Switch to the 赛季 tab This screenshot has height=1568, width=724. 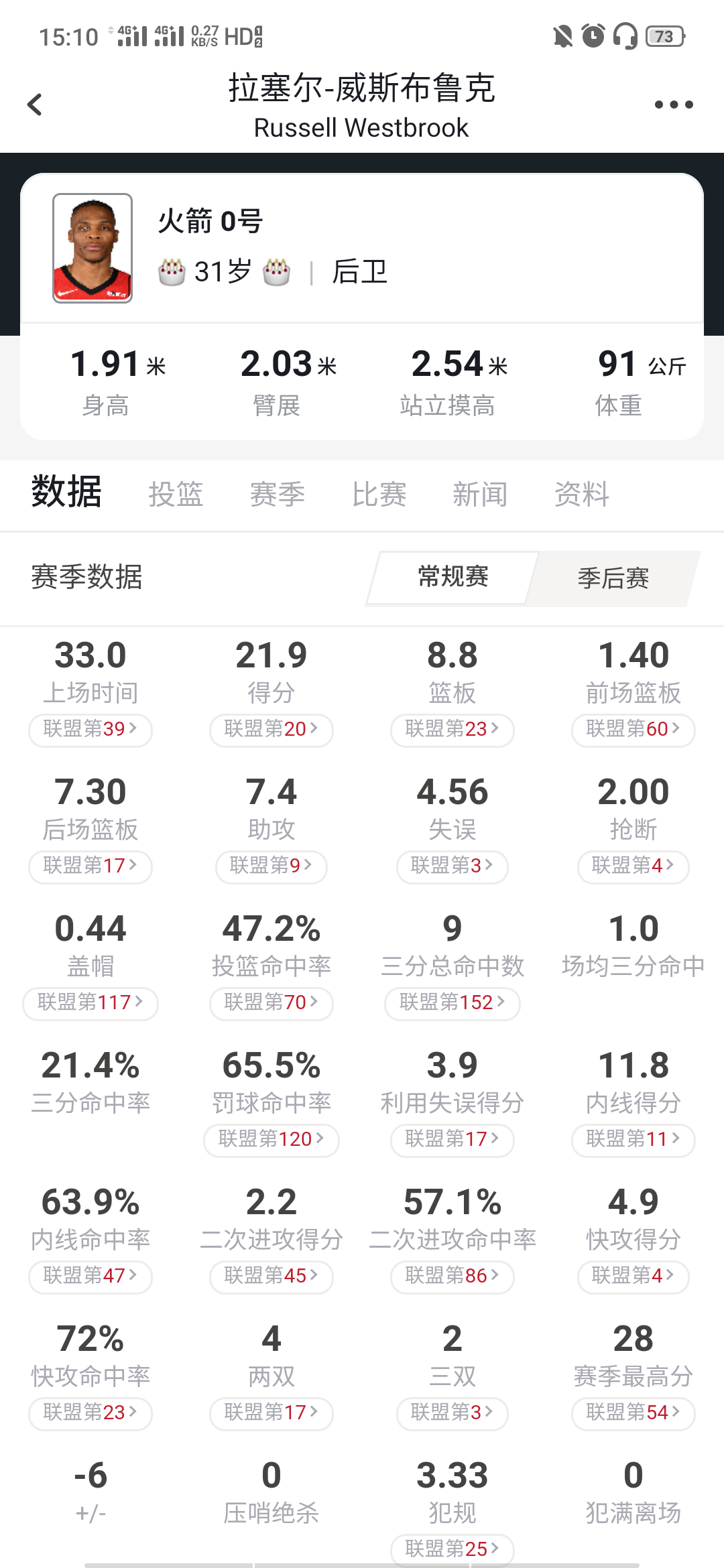click(x=277, y=495)
